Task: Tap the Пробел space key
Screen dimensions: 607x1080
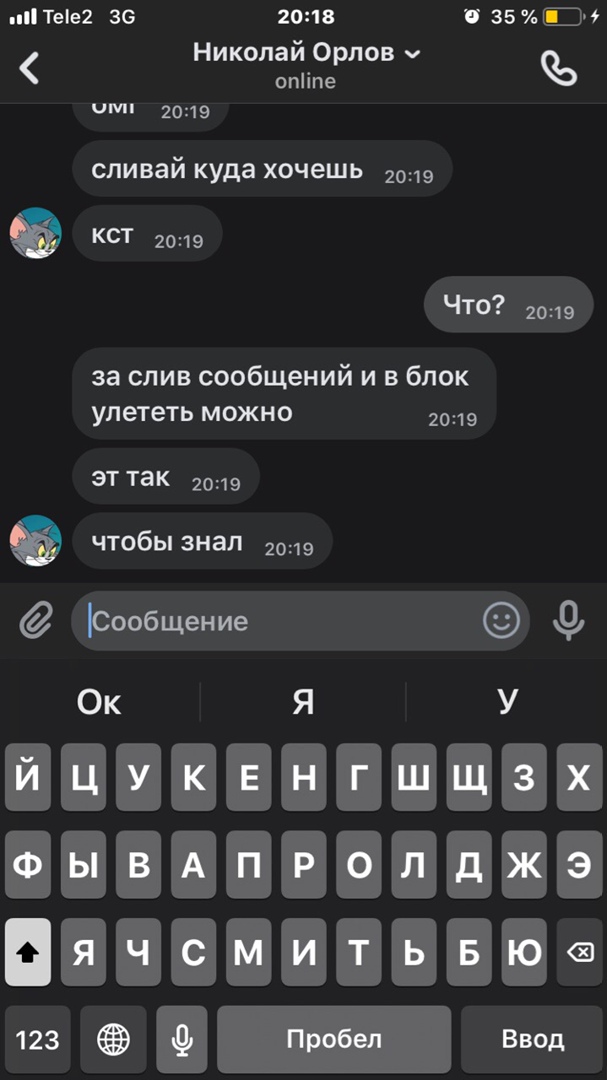Action: (x=334, y=1040)
